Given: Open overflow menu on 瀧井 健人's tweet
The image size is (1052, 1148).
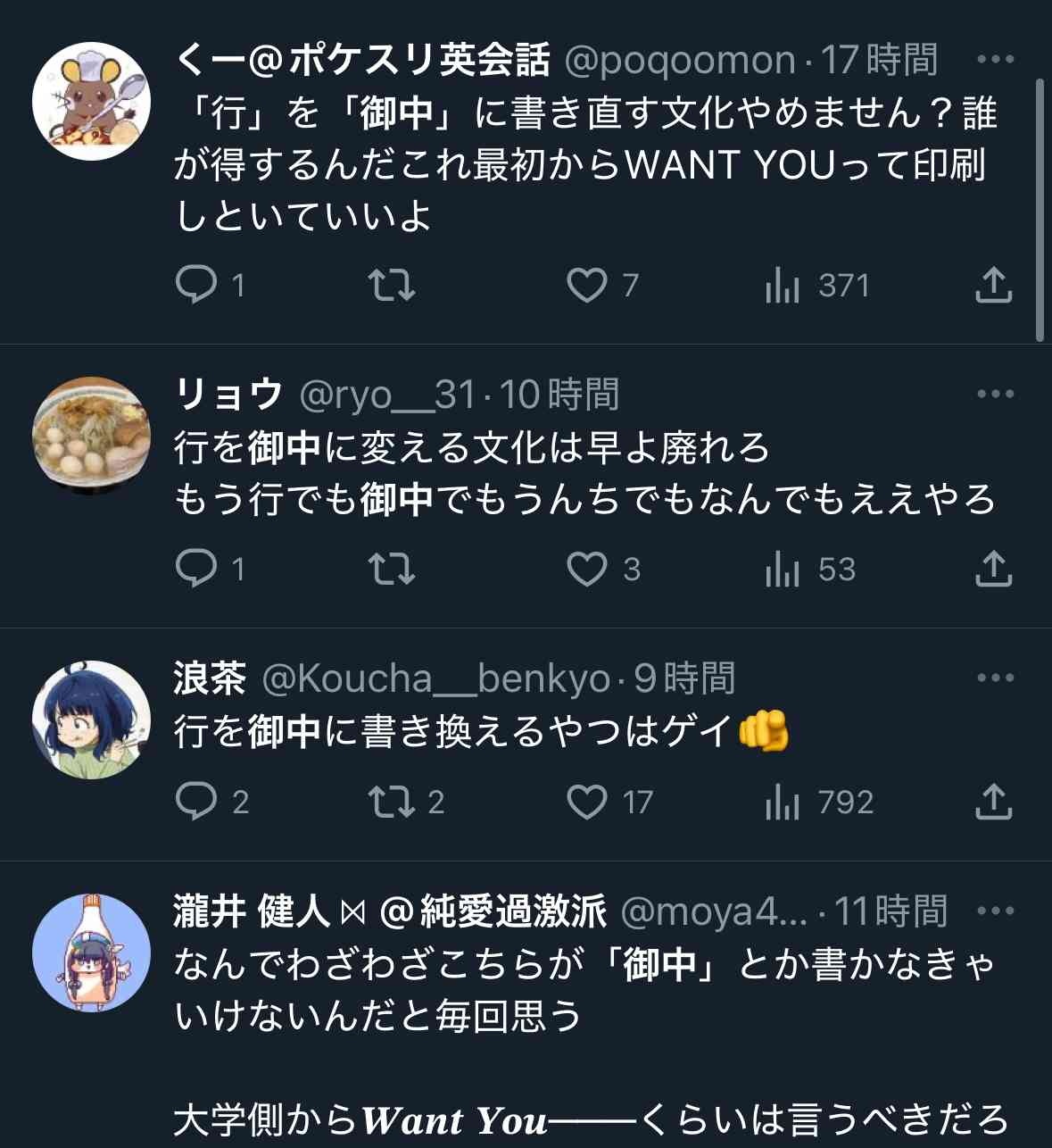Looking at the screenshot, I should click(x=995, y=911).
